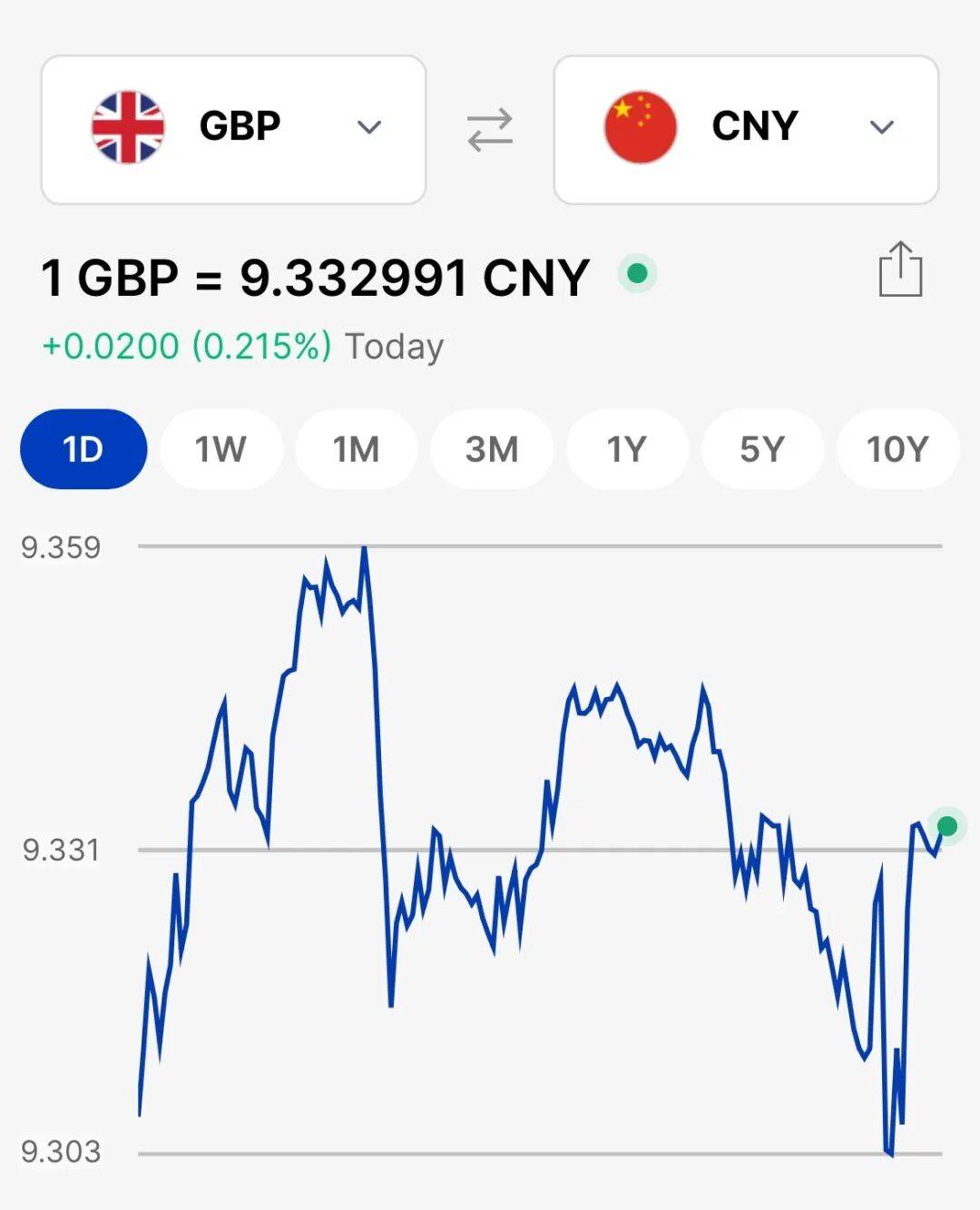Switch to the 1M chart range
Viewport: 980px width, 1210px height.
[x=356, y=449]
